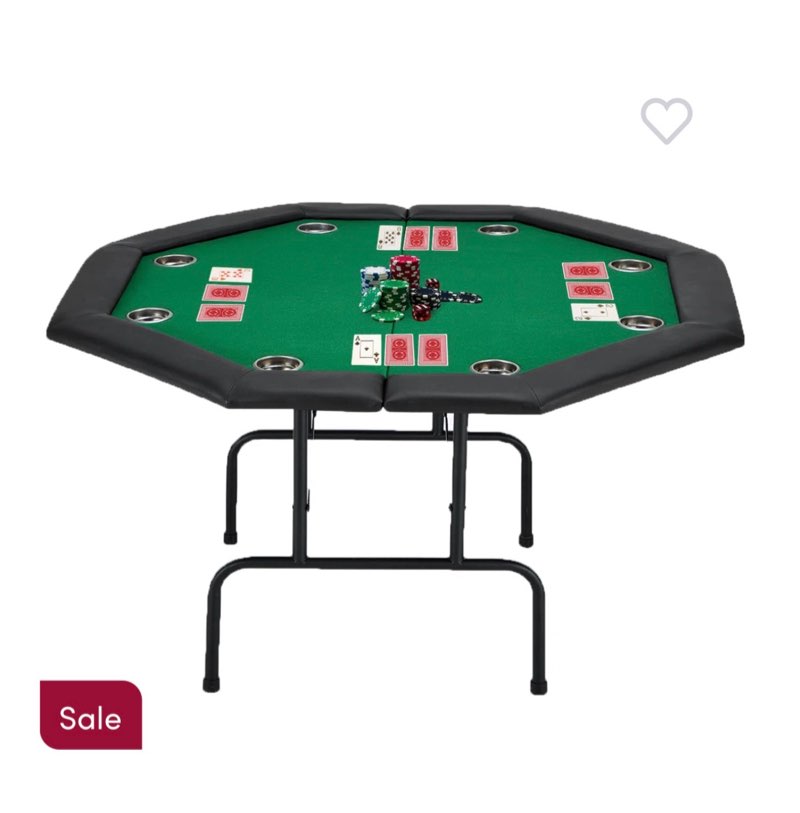Open the octagonal poker table product image
The image size is (800, 813).
[x=400, y=400]
